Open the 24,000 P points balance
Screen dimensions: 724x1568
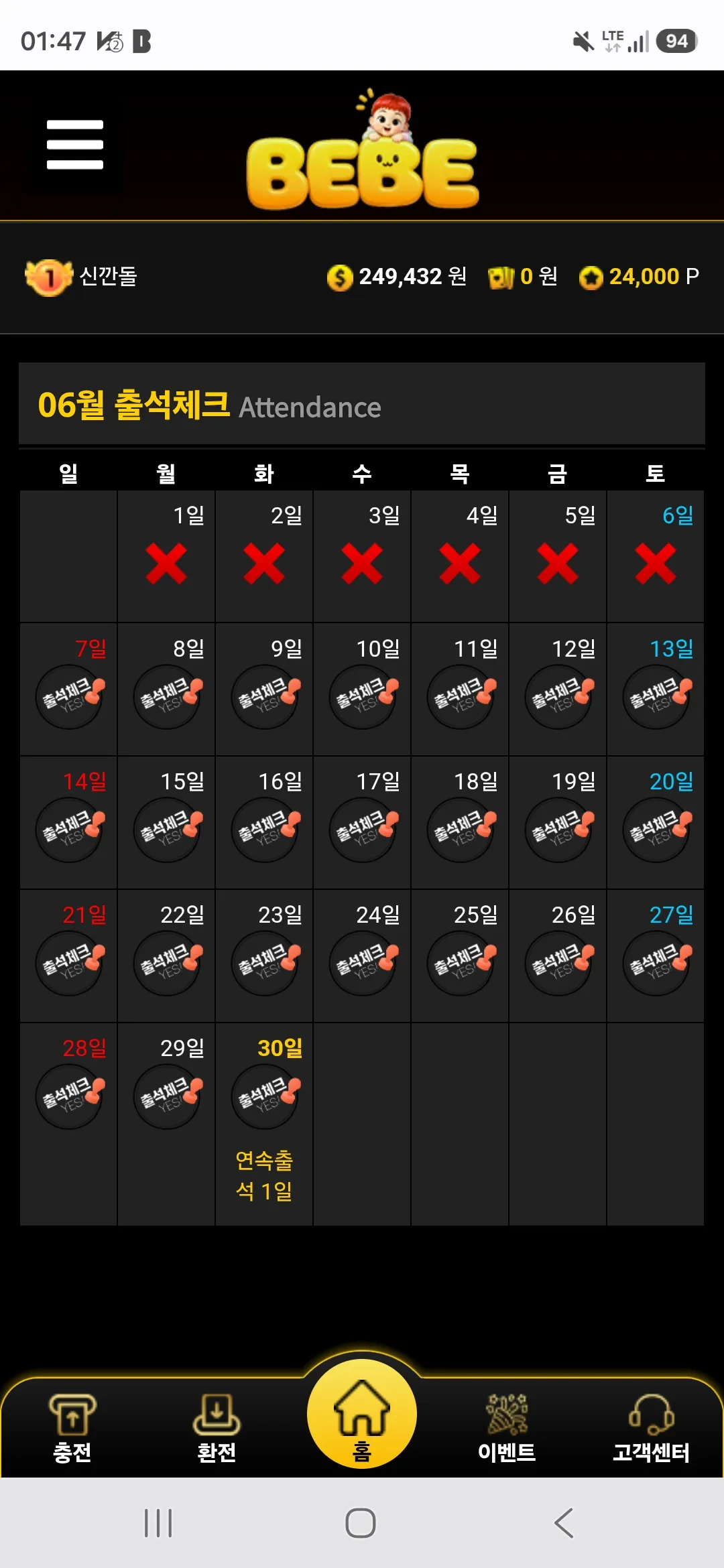[x=640, y=277]
